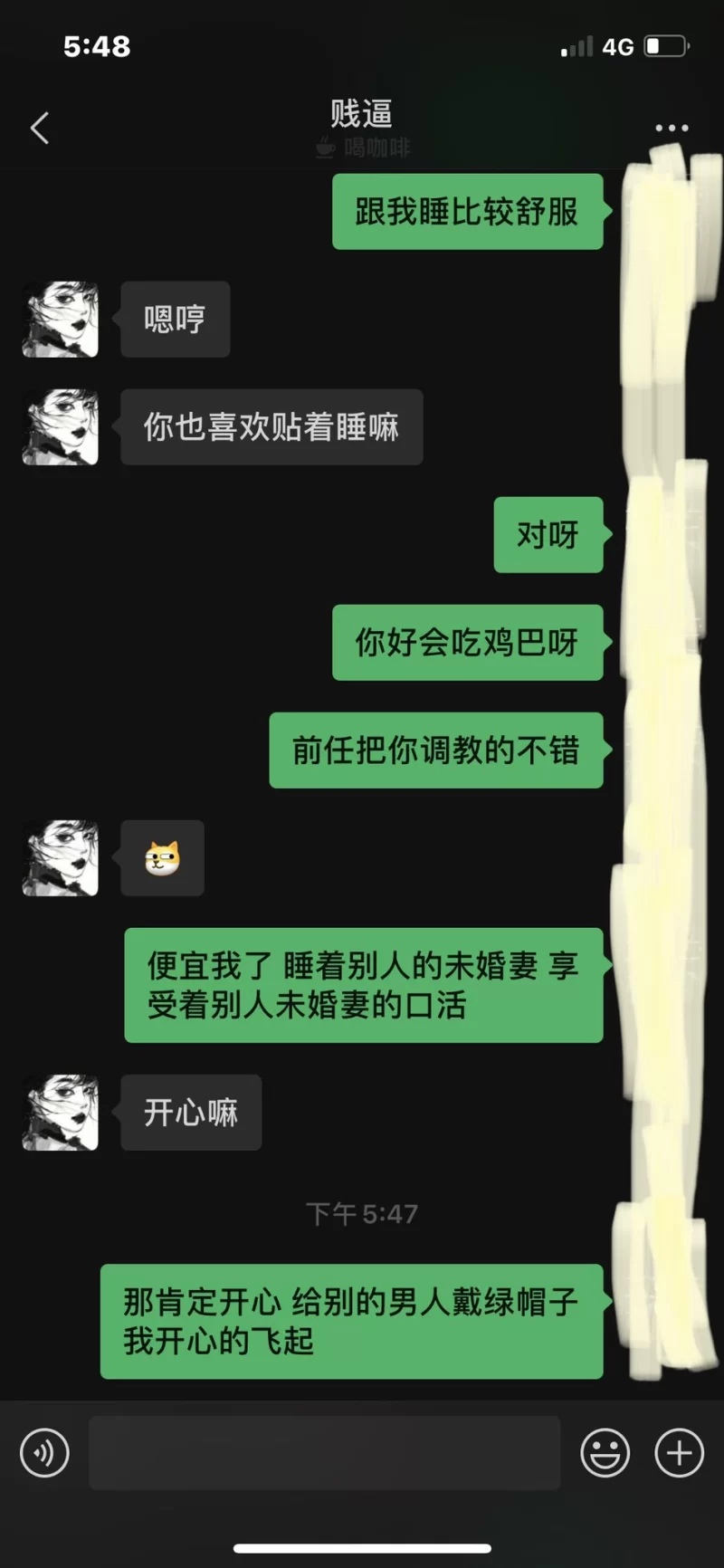Go back to the chat list

[39, 129]
